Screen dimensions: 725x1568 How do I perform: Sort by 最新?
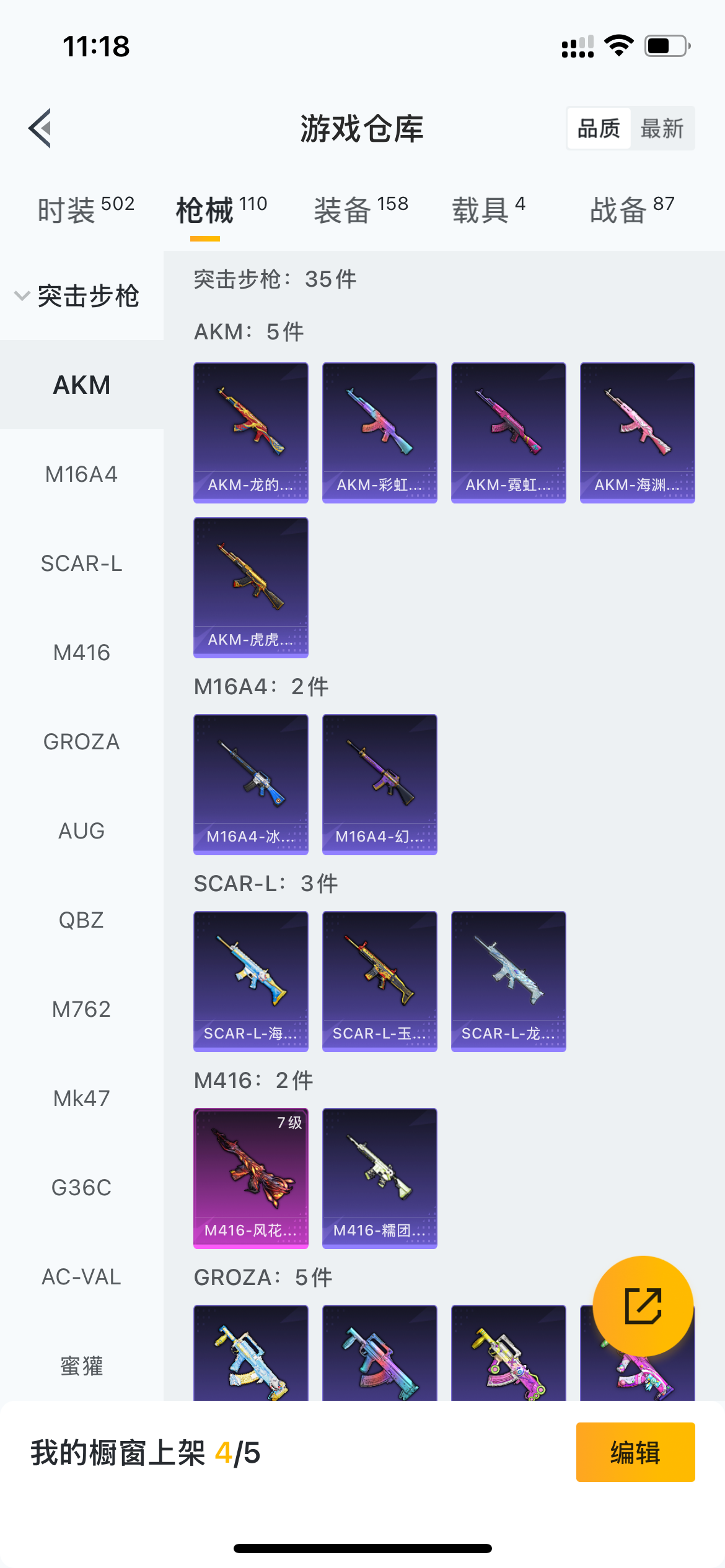pos(662,128)
